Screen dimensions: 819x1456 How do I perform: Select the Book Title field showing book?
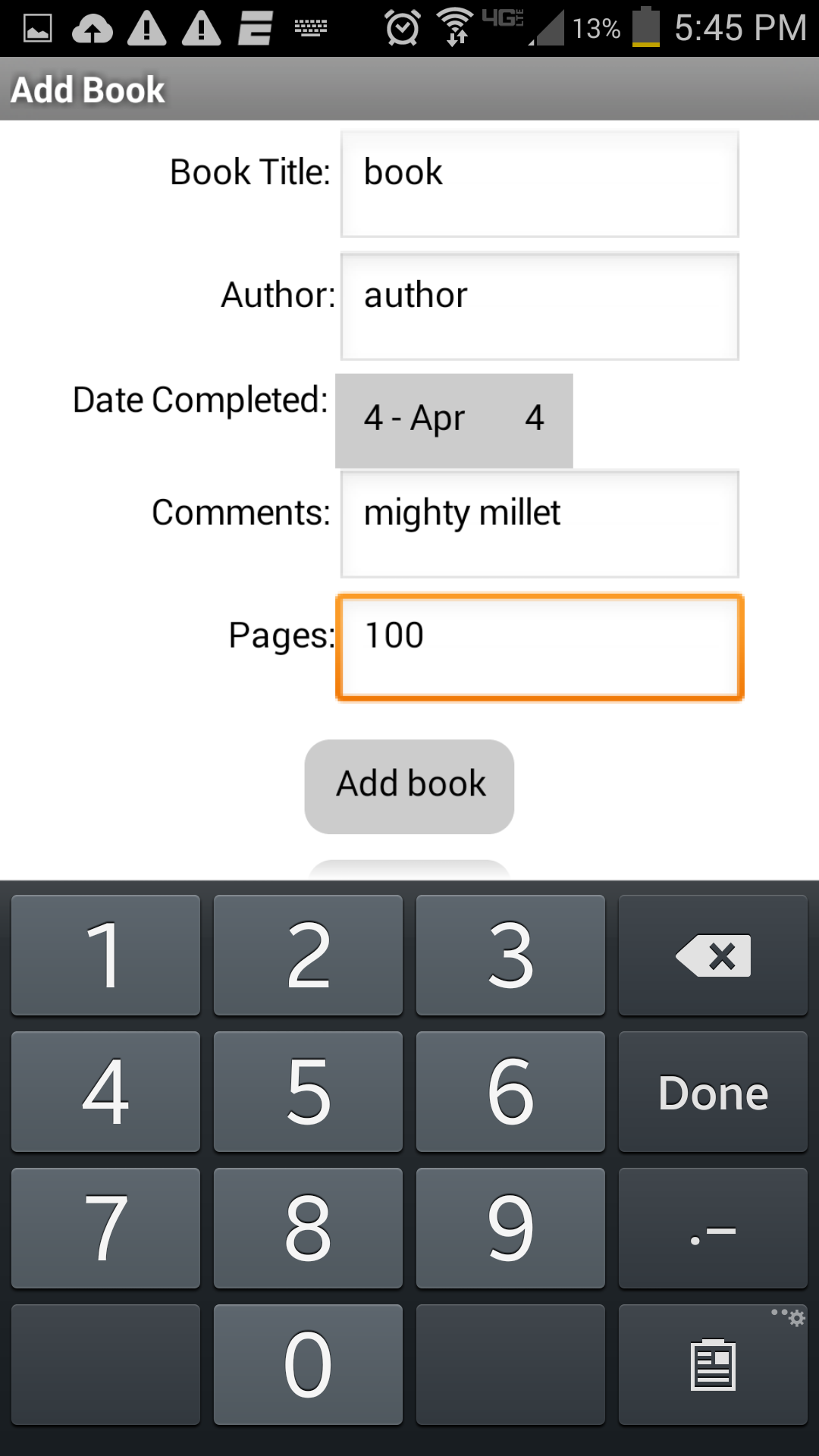(538, 184)
